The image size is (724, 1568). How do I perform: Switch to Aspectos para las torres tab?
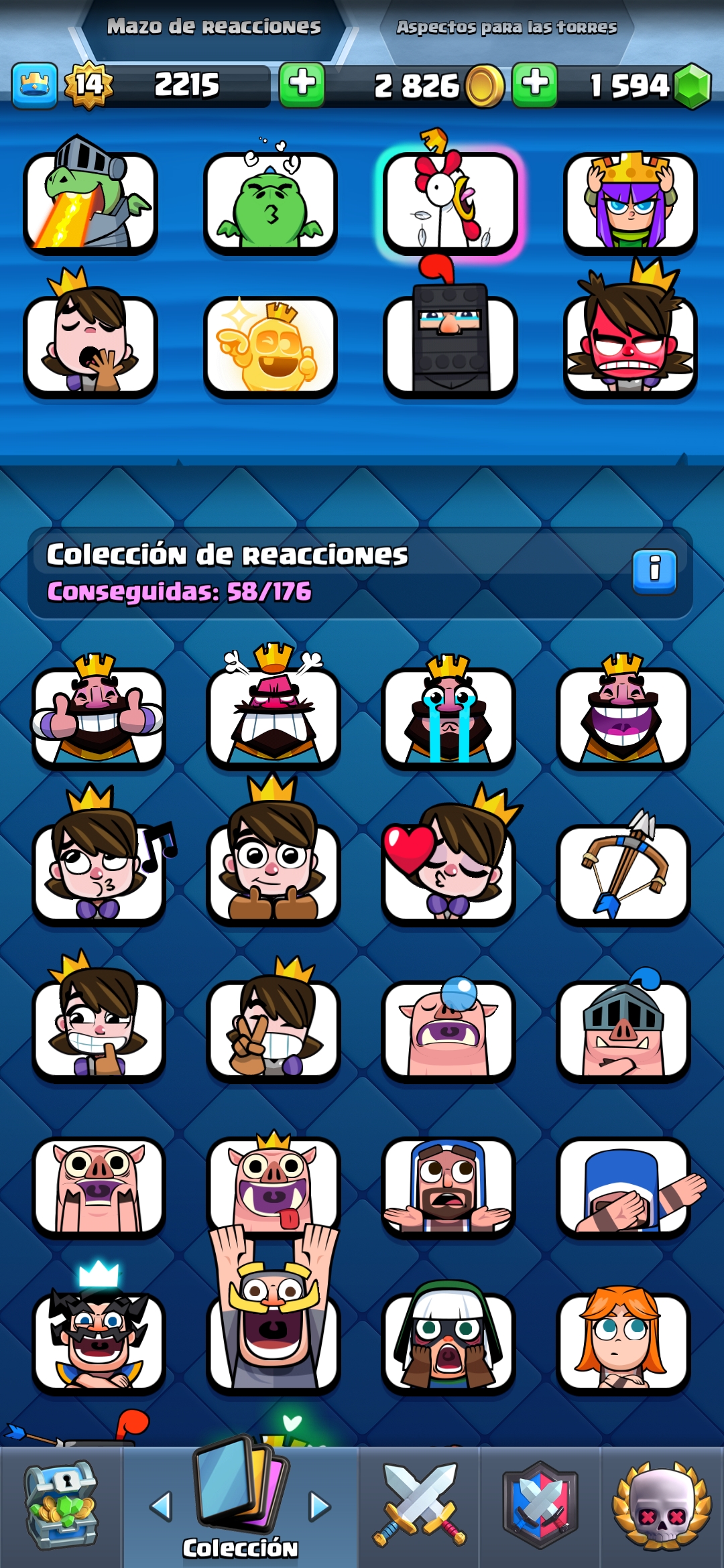coord(507,27)
